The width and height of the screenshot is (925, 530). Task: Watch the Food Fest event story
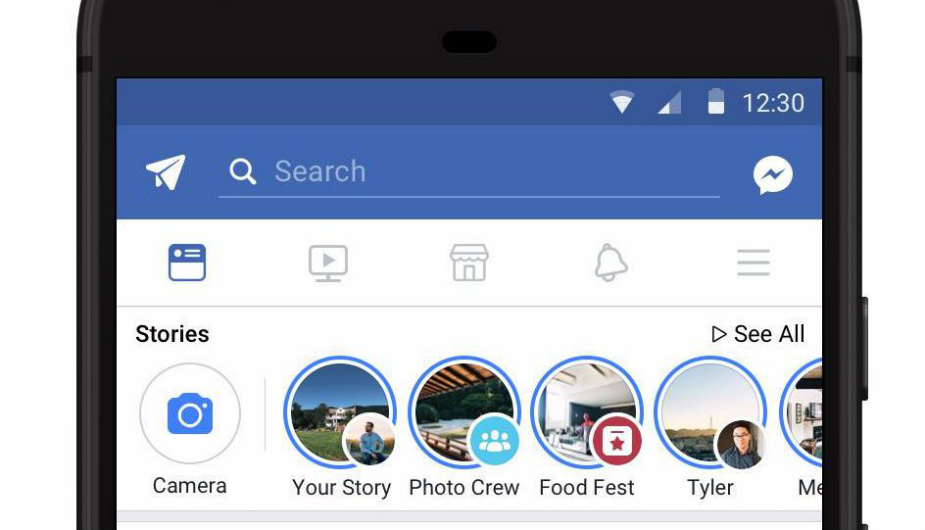pos(587,412)
